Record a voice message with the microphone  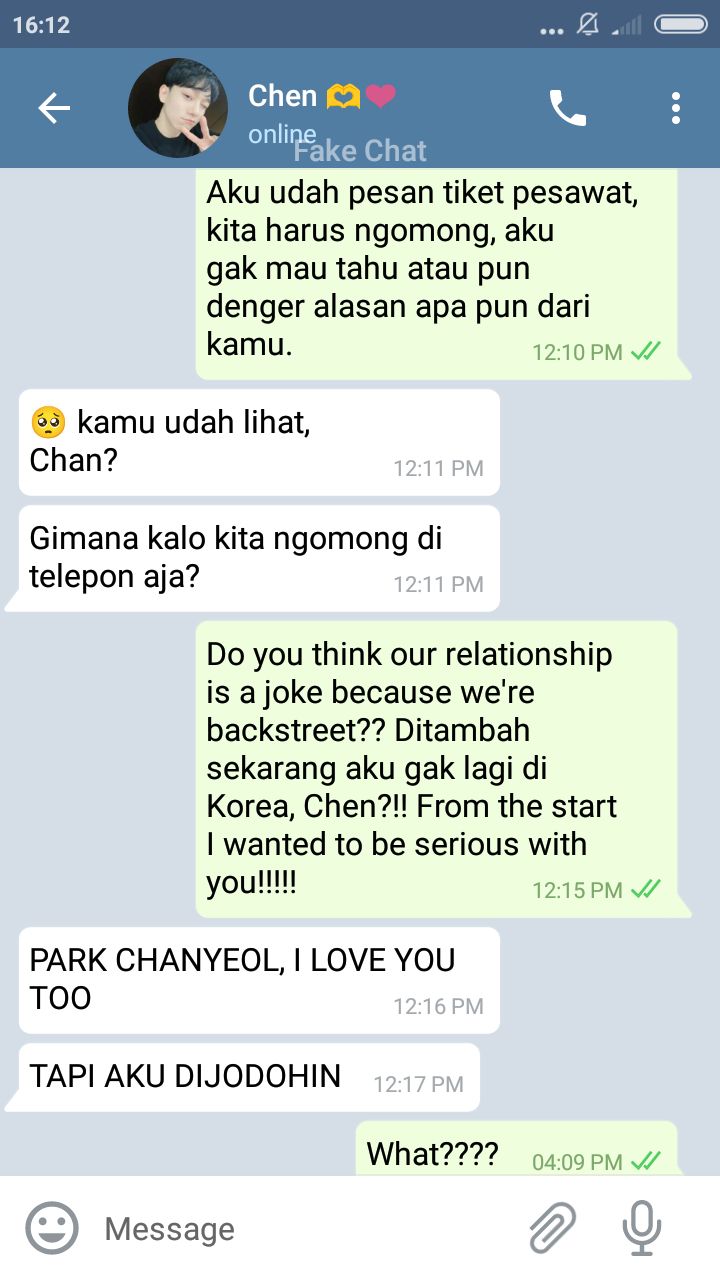[x=641, y=1228]
